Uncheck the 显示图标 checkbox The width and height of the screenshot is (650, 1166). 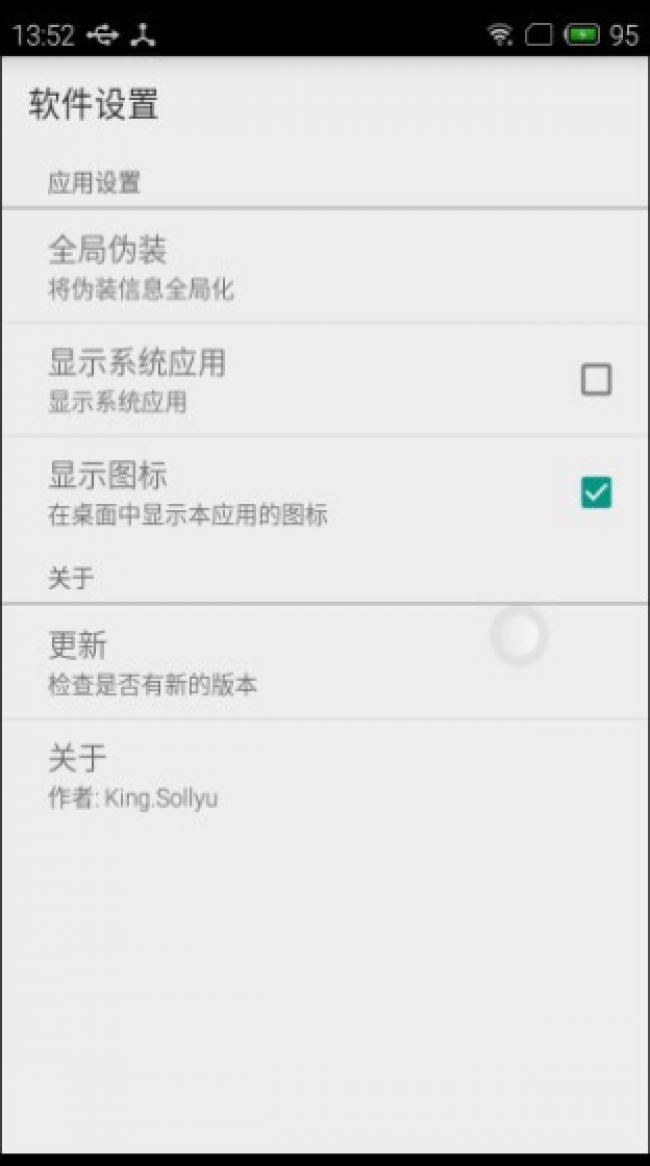click(x=596, y=492)
